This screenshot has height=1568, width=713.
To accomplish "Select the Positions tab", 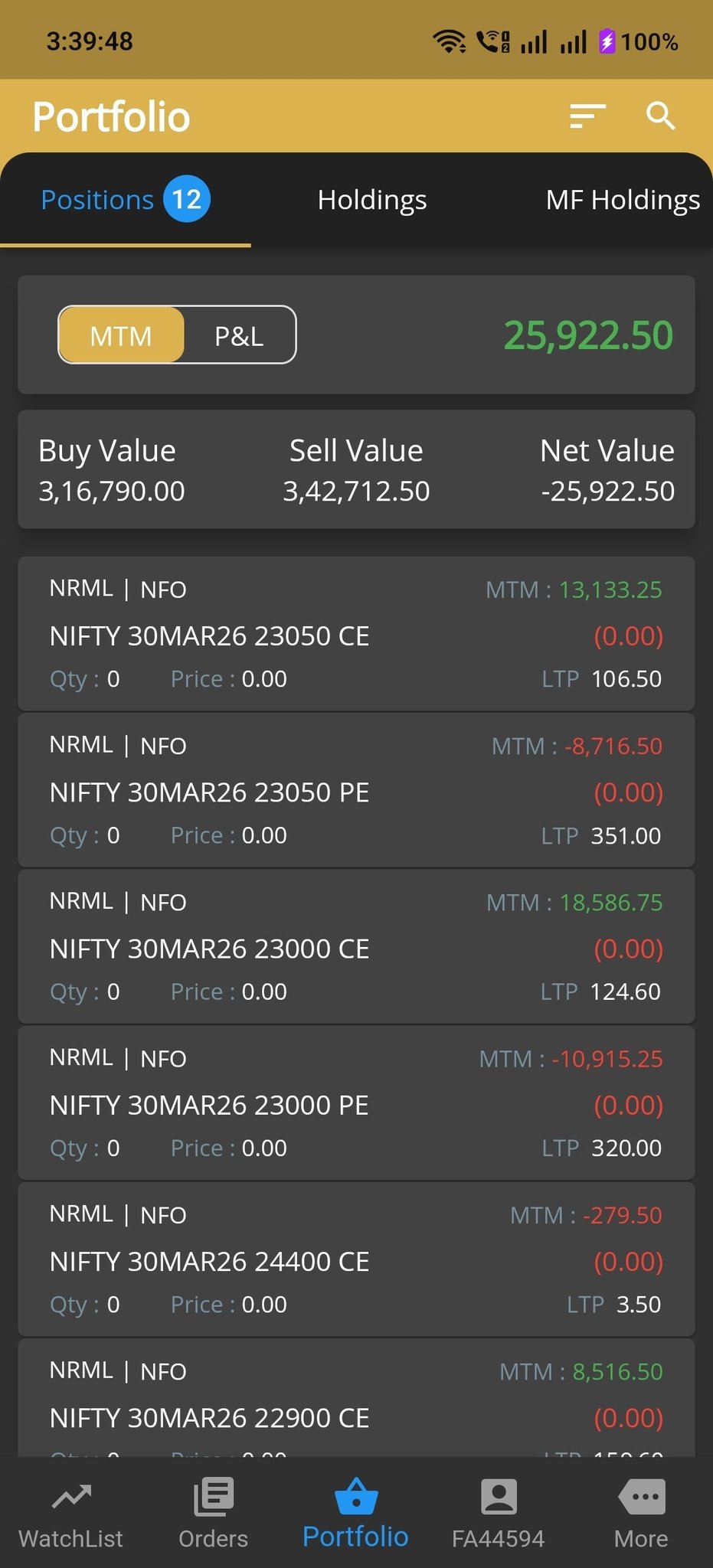I will (125, 200).
